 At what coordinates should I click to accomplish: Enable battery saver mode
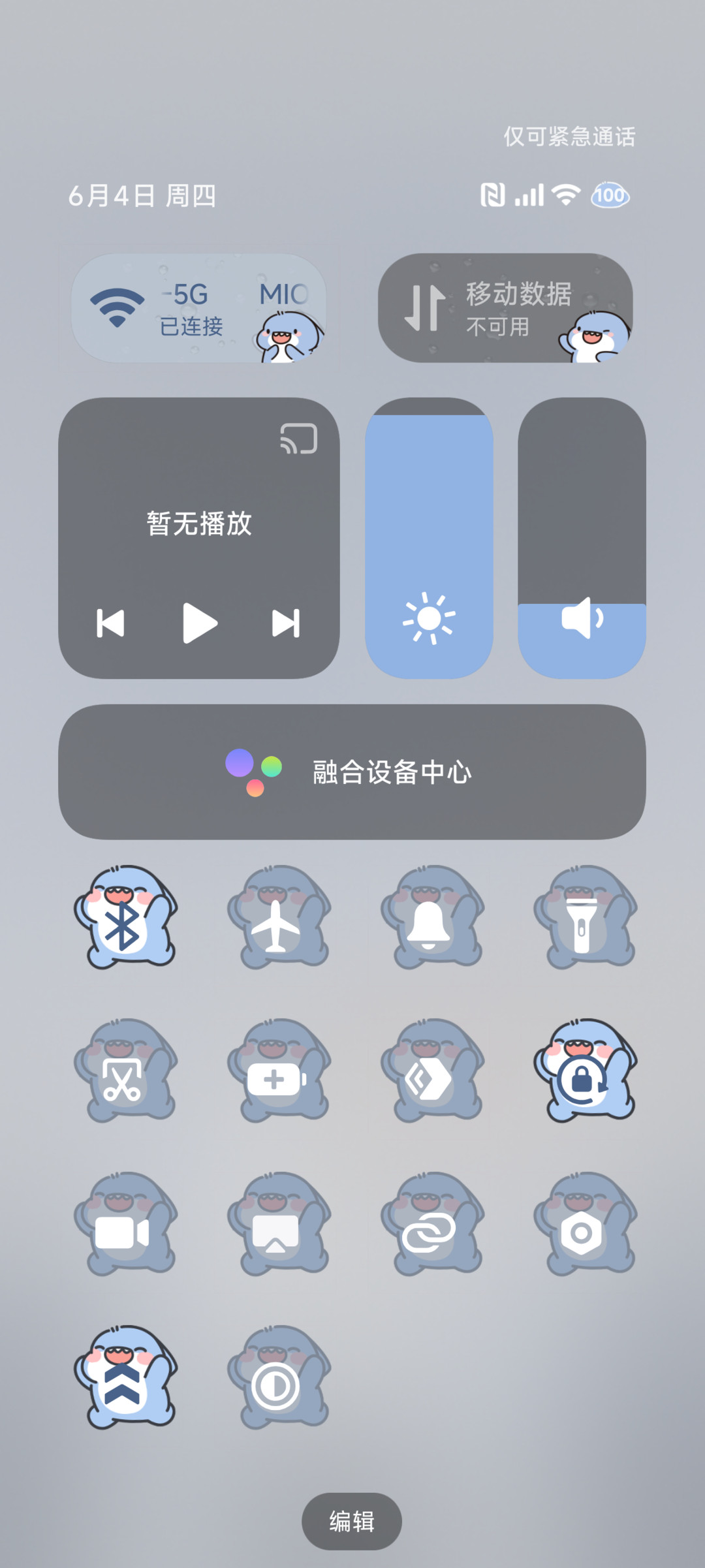click(x=277, y=1070)
